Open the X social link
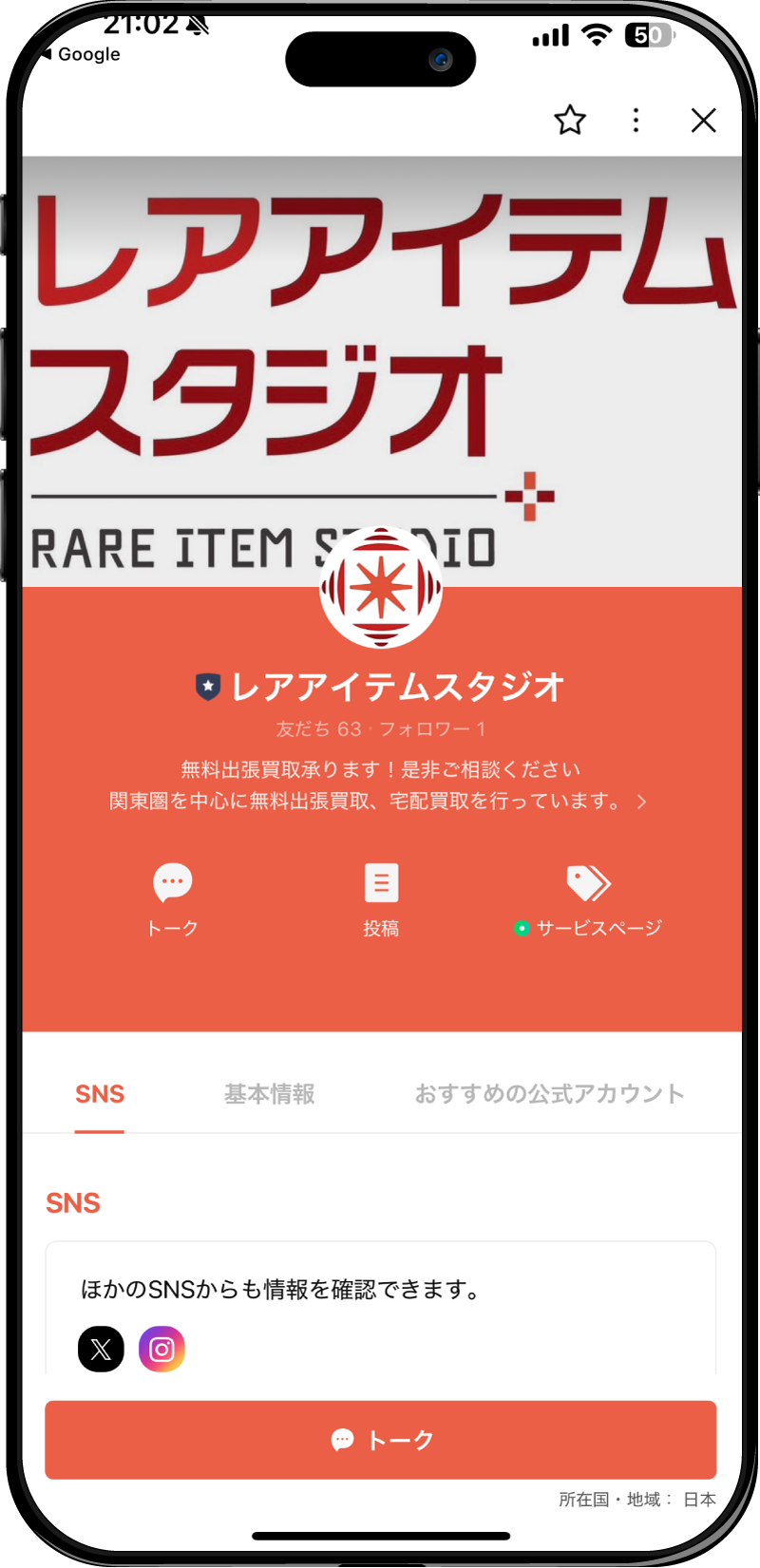Screen dimensions: 760x1568 pos(101,1349)
